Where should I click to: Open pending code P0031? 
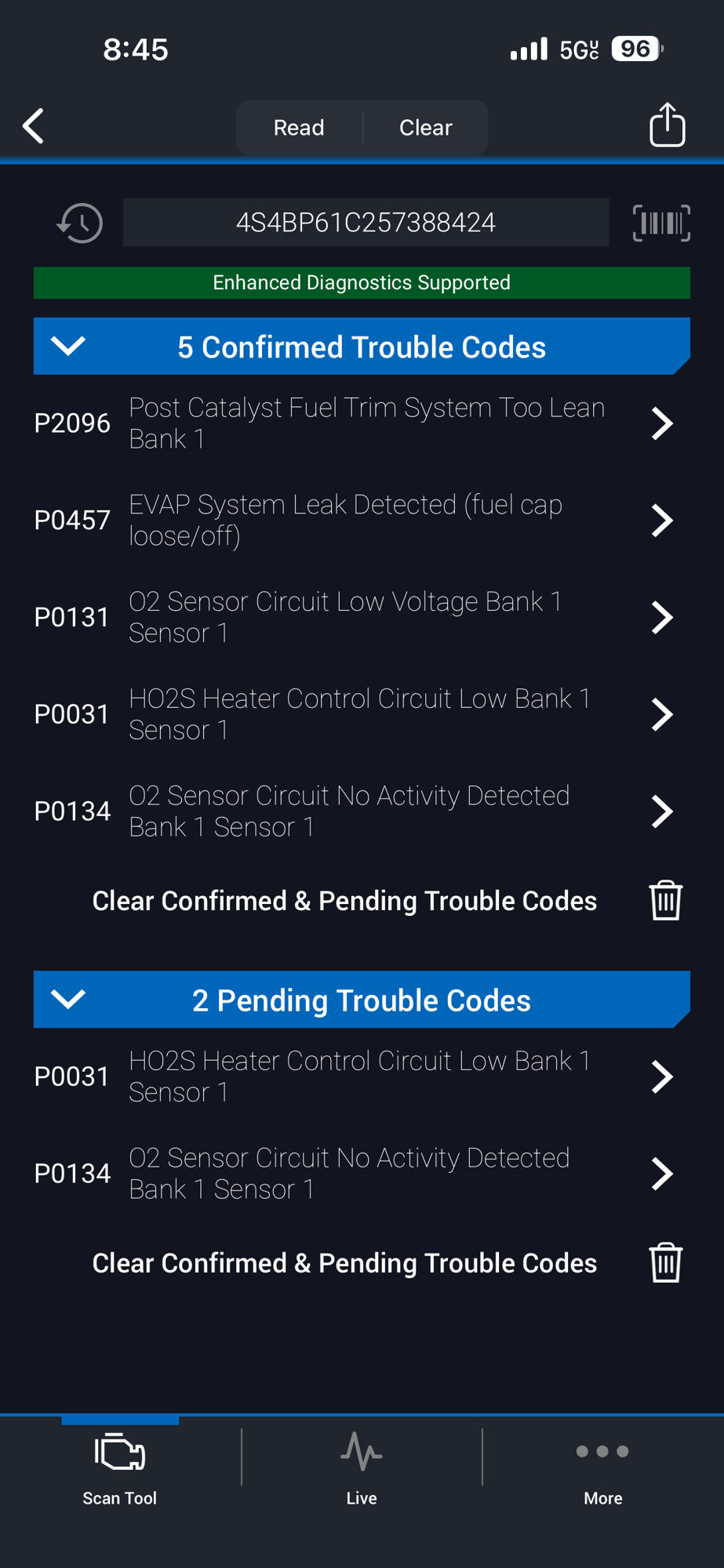(362, 1076)
